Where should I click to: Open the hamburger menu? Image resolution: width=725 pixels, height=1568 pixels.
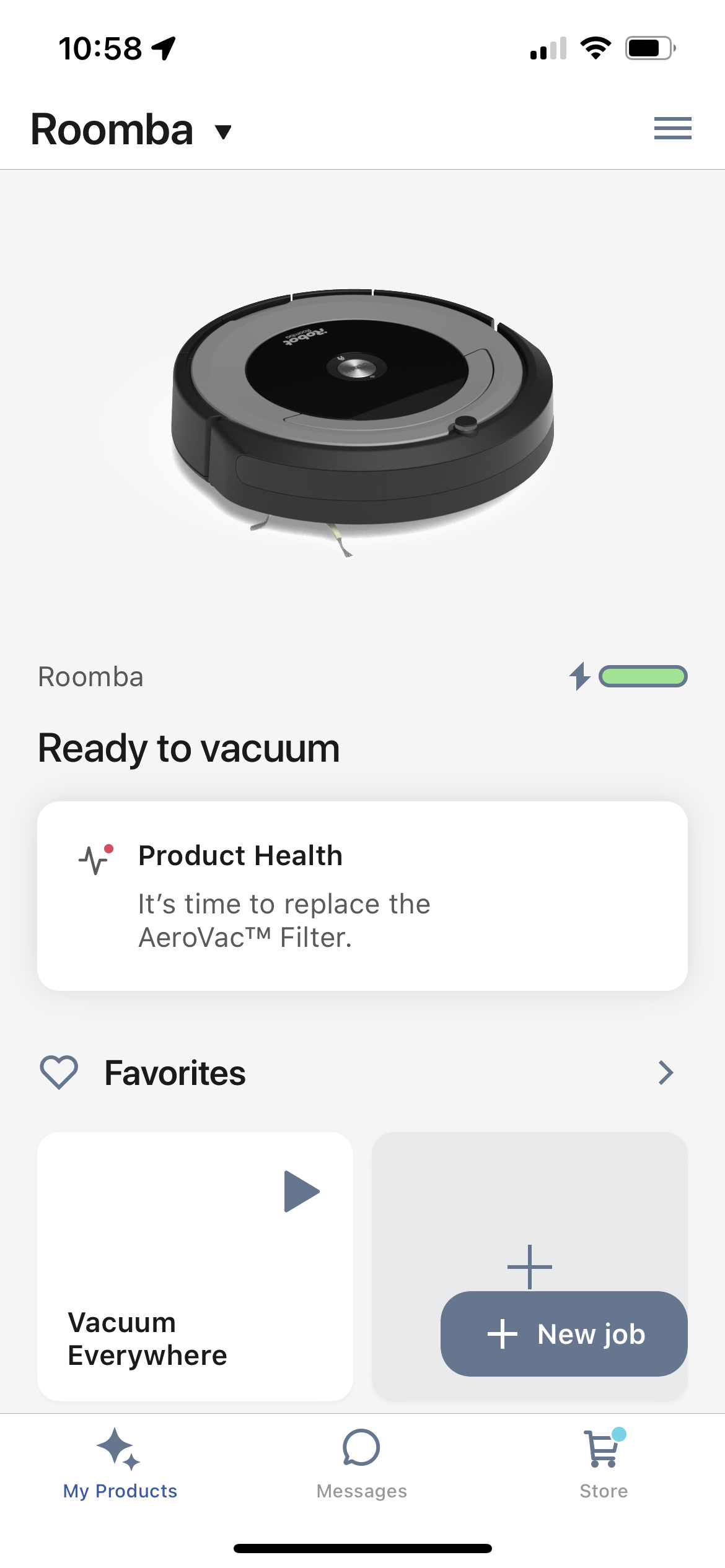coord(672,128)
